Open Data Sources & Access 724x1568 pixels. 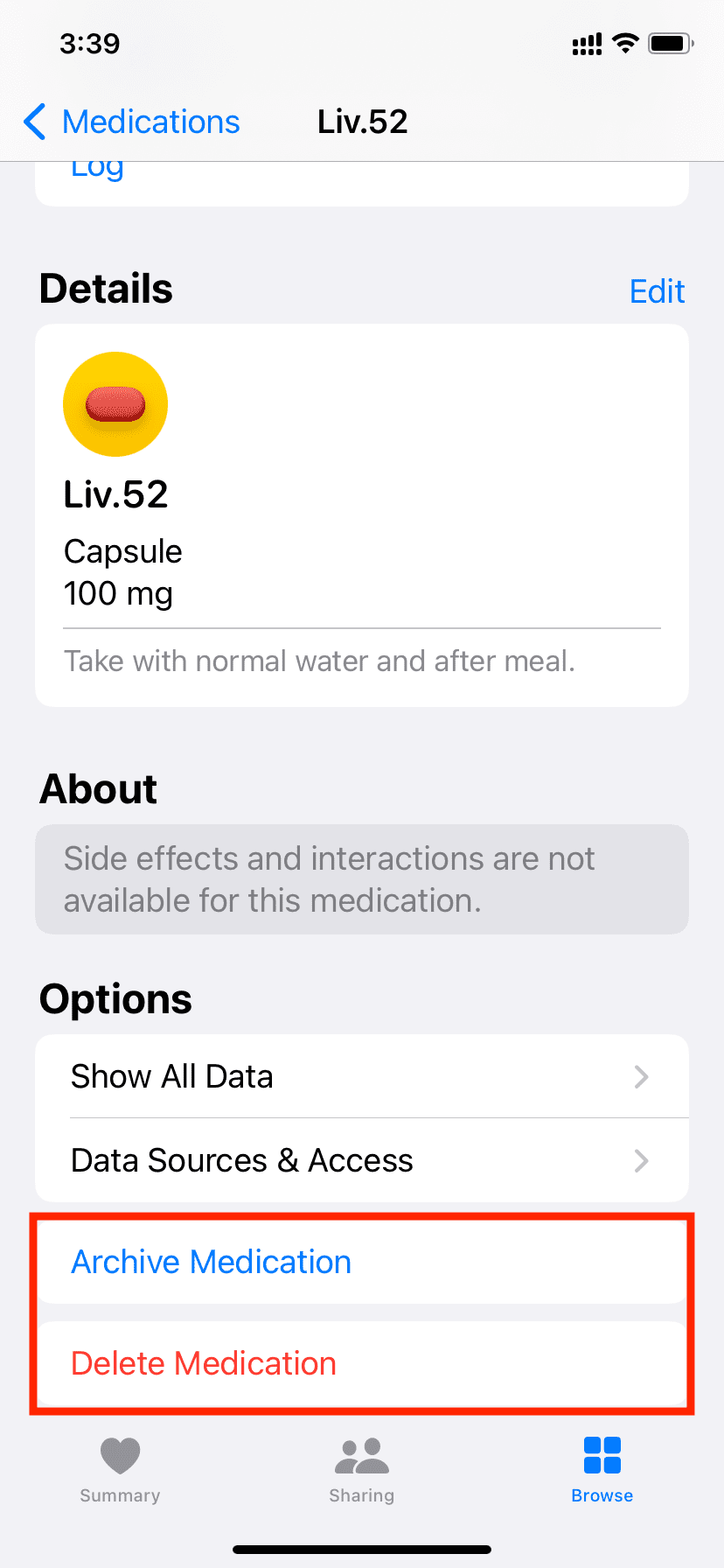362,1160
